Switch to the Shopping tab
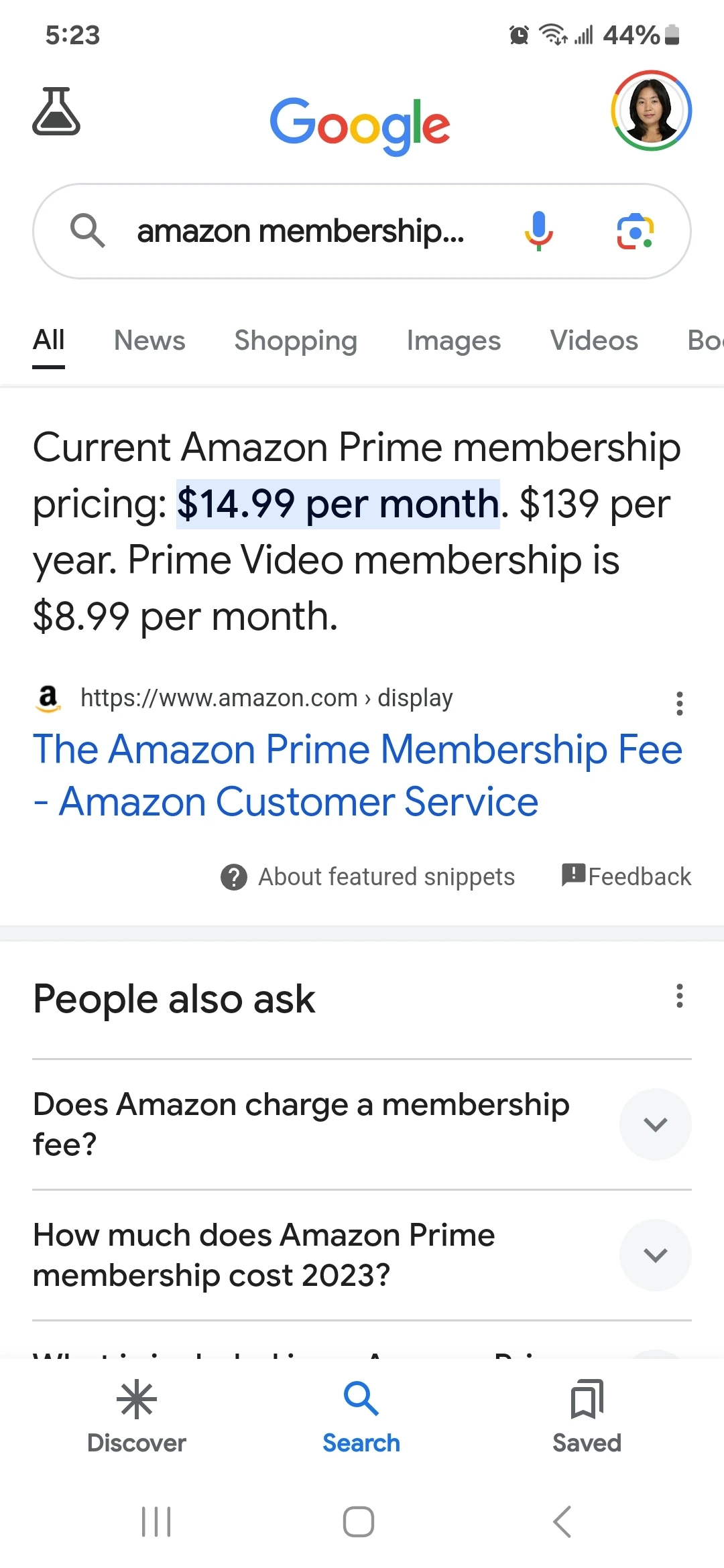Screen dimensions: 724x1568 (x=296, y=340)
